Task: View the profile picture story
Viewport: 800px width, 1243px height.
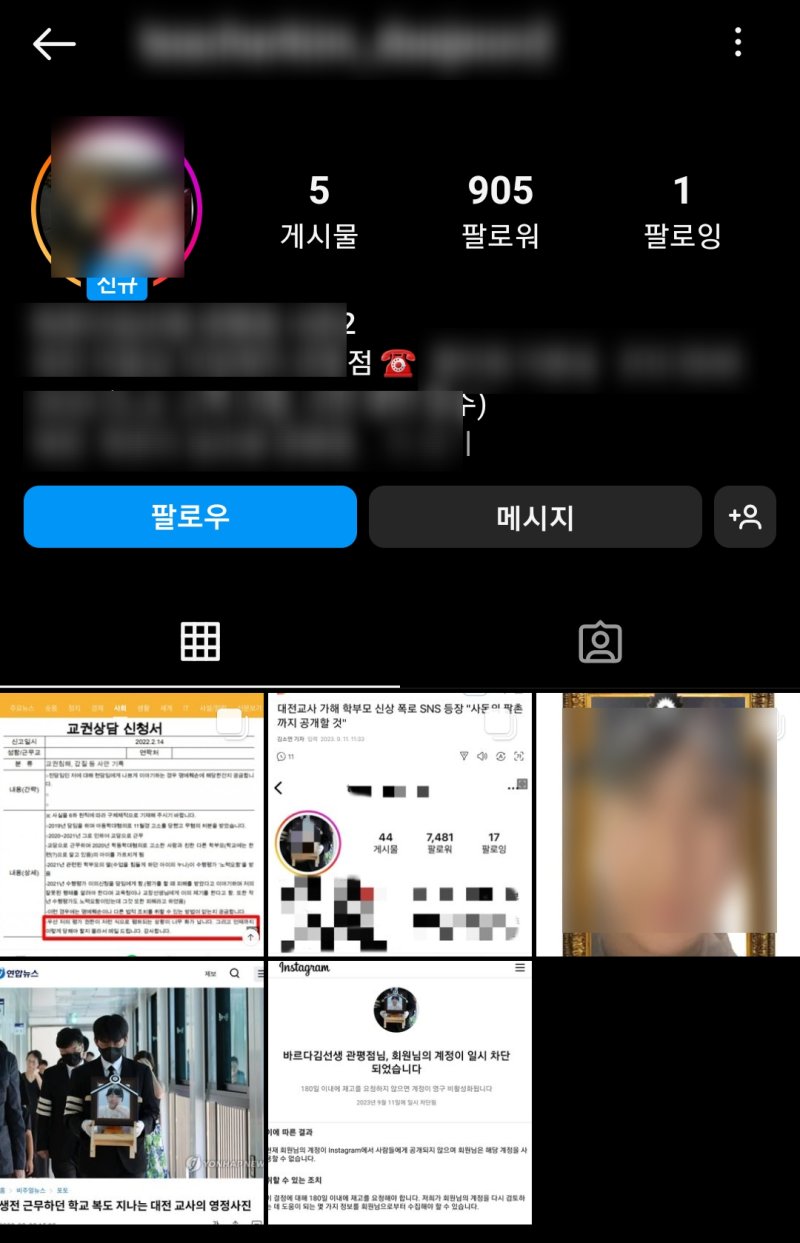Action: click(117, 200)
